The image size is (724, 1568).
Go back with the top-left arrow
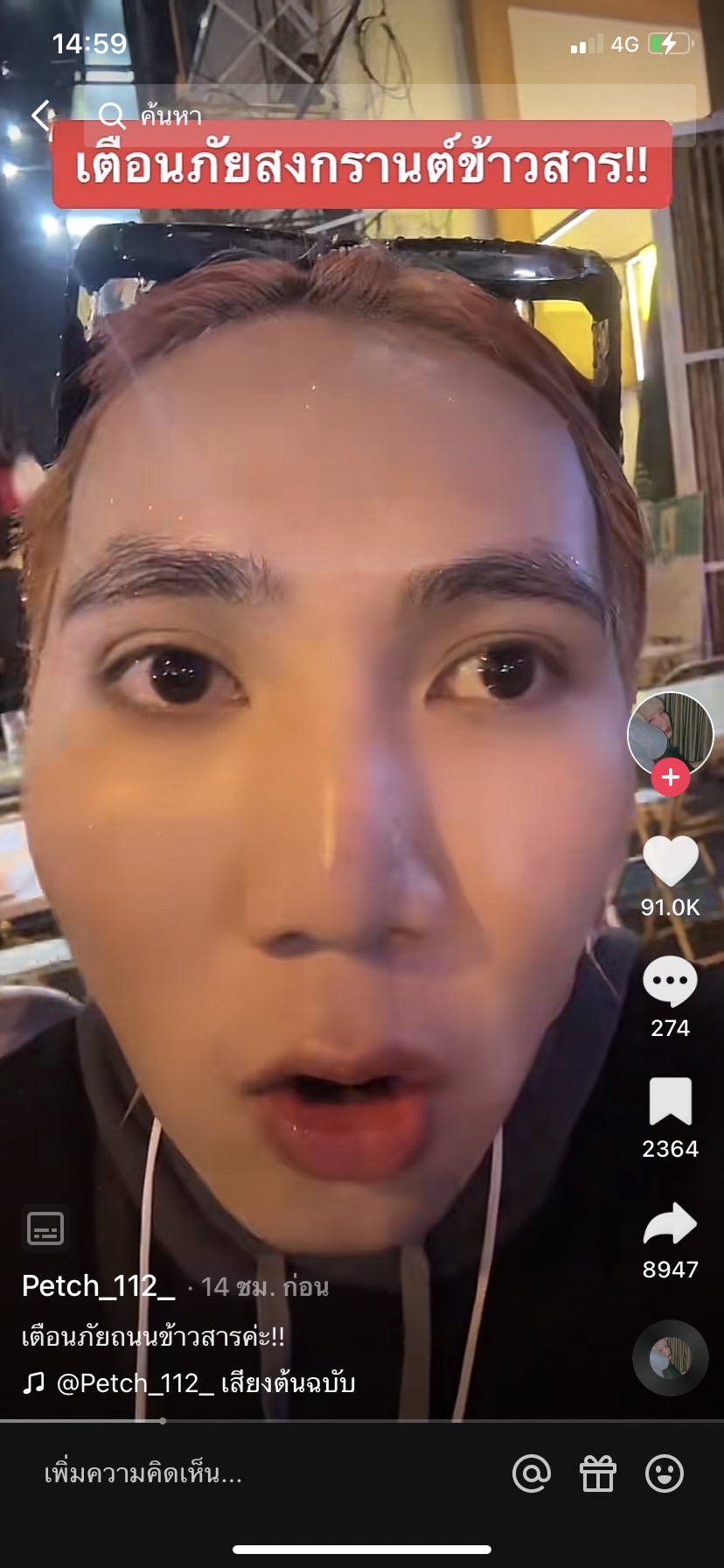point(41,115)
